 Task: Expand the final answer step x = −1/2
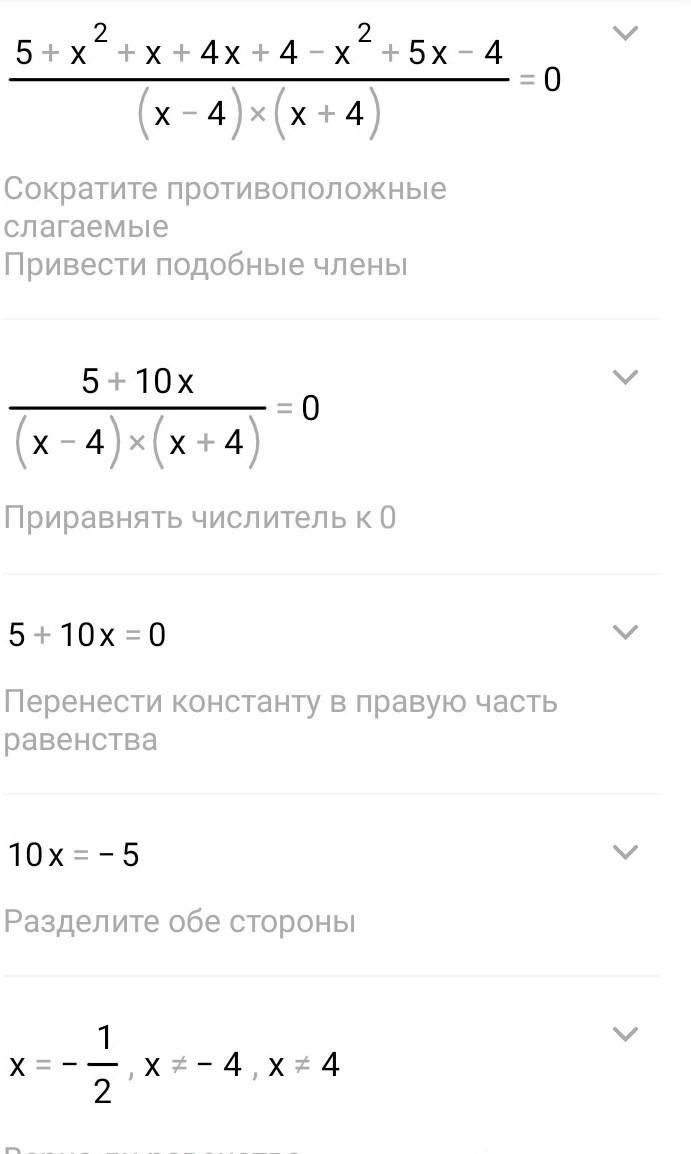tap(625, 1034)
